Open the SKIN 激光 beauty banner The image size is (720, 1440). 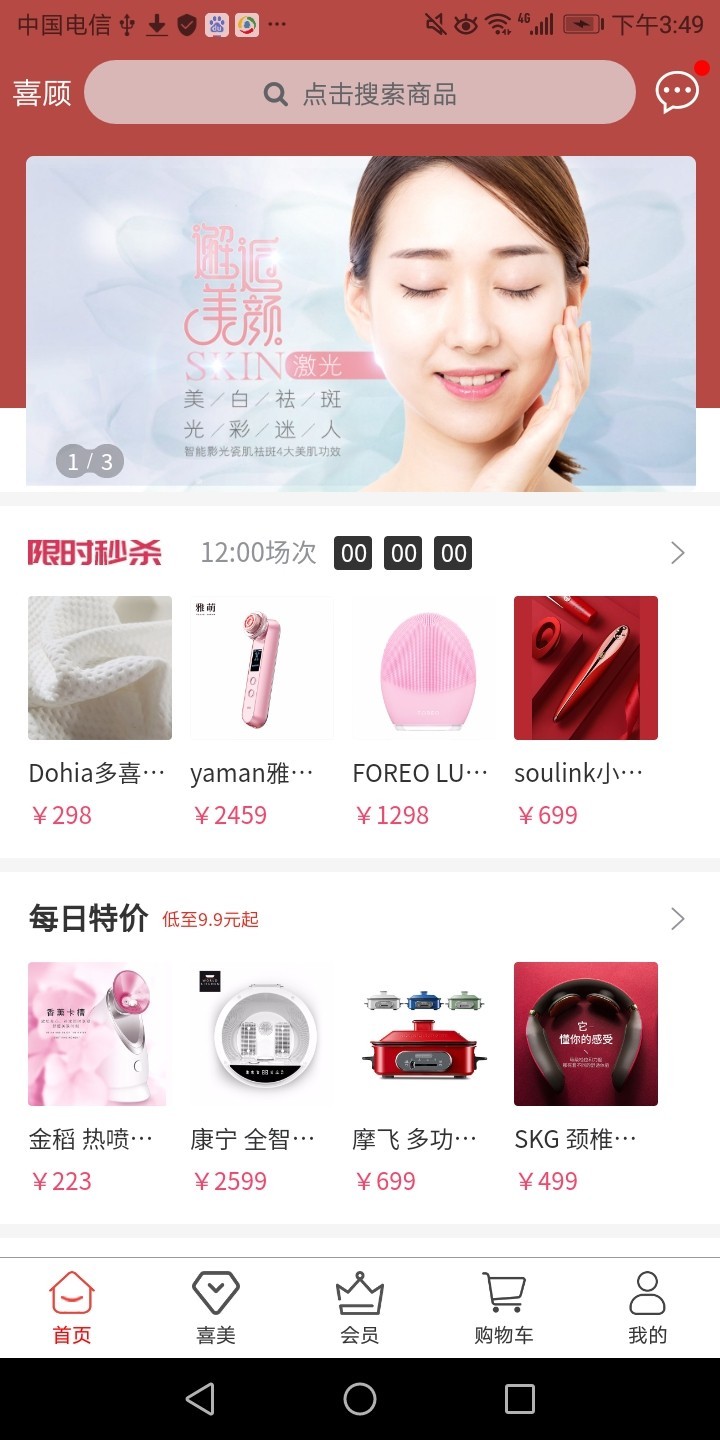point(360,320)
